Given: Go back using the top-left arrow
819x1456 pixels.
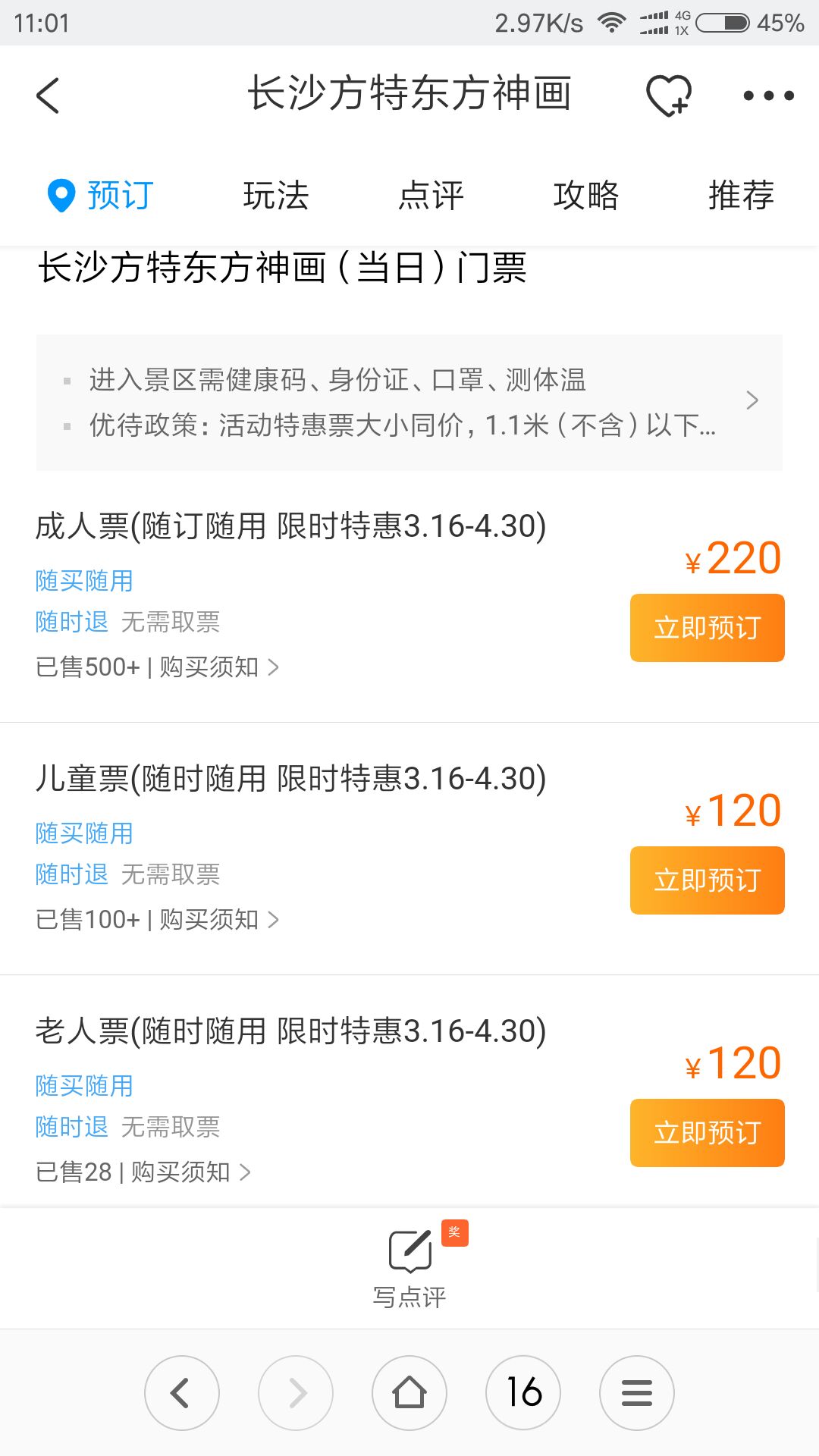Looking at the screenshot, I should 48,96.
